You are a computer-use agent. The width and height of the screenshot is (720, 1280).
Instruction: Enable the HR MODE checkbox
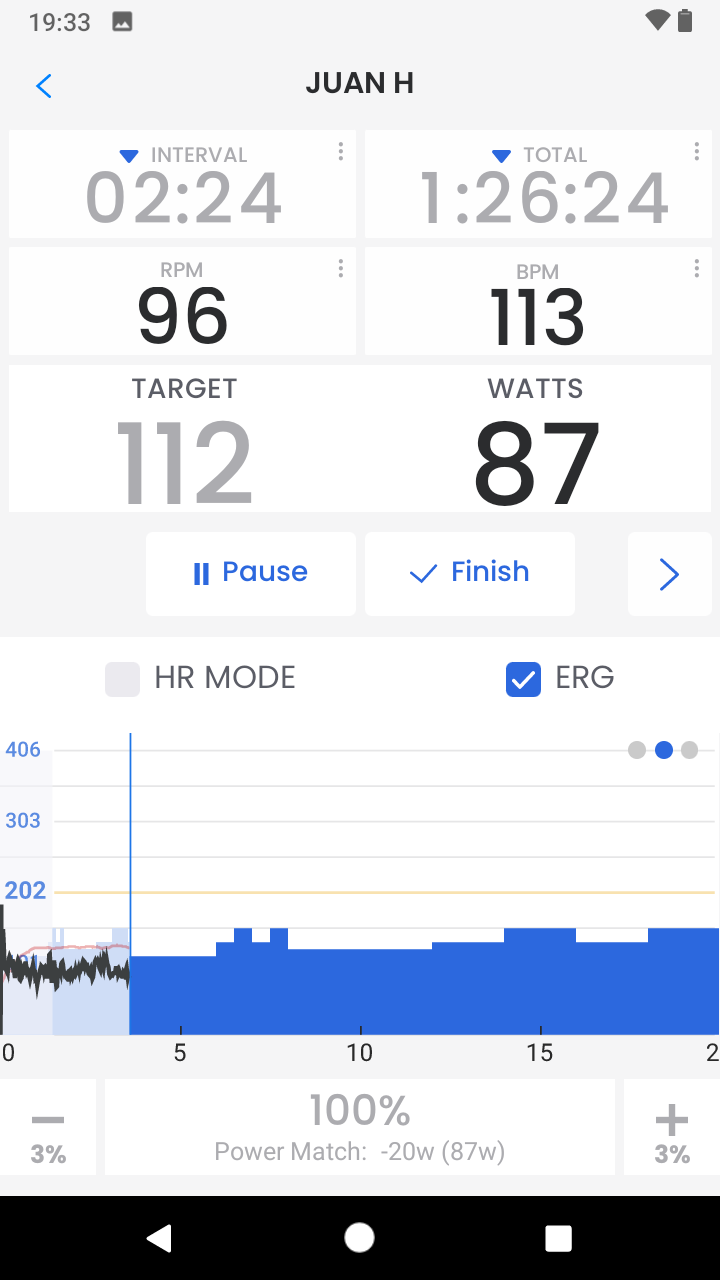123,679
